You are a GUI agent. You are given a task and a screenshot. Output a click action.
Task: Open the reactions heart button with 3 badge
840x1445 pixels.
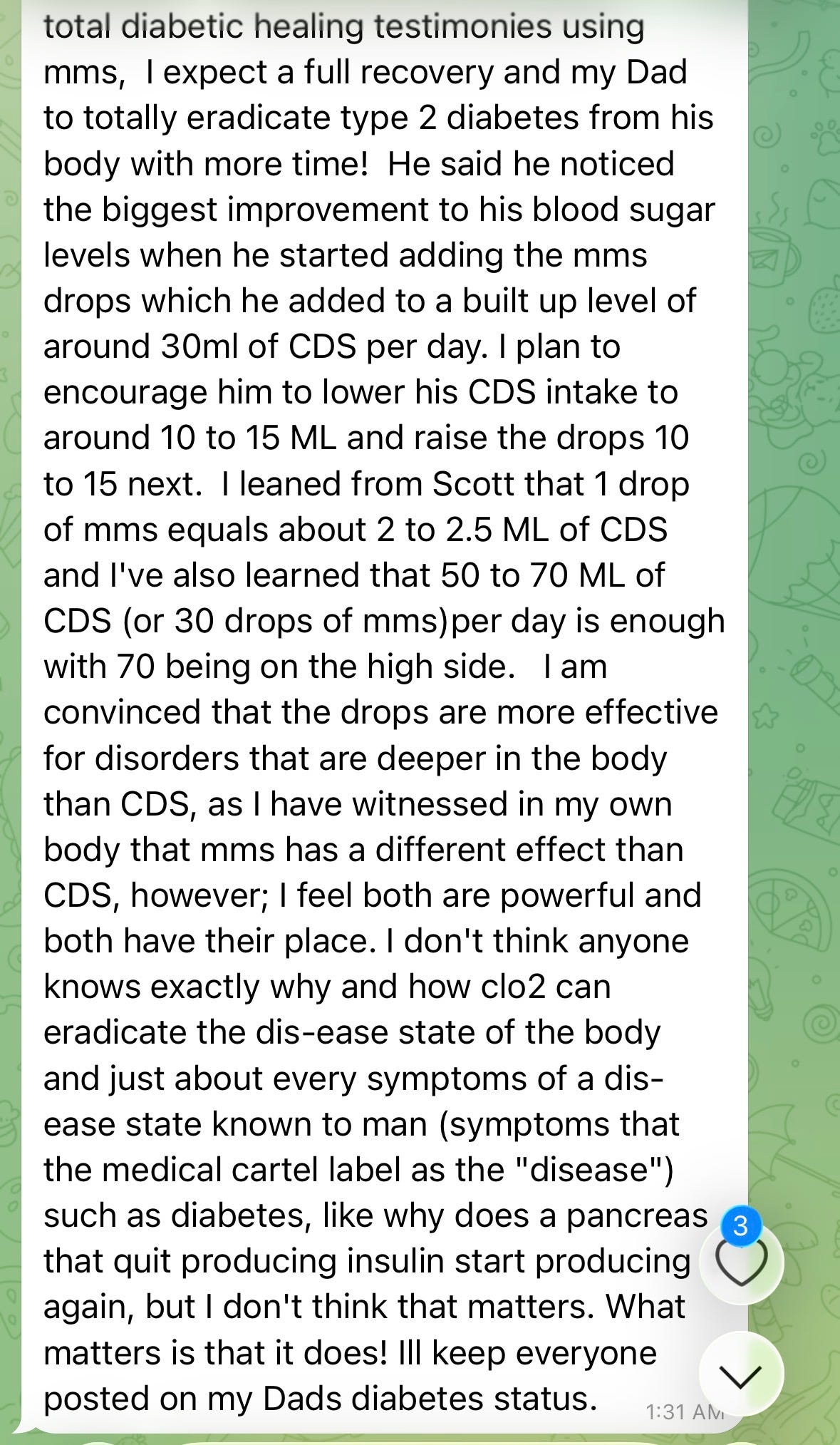pos(741,1261)
